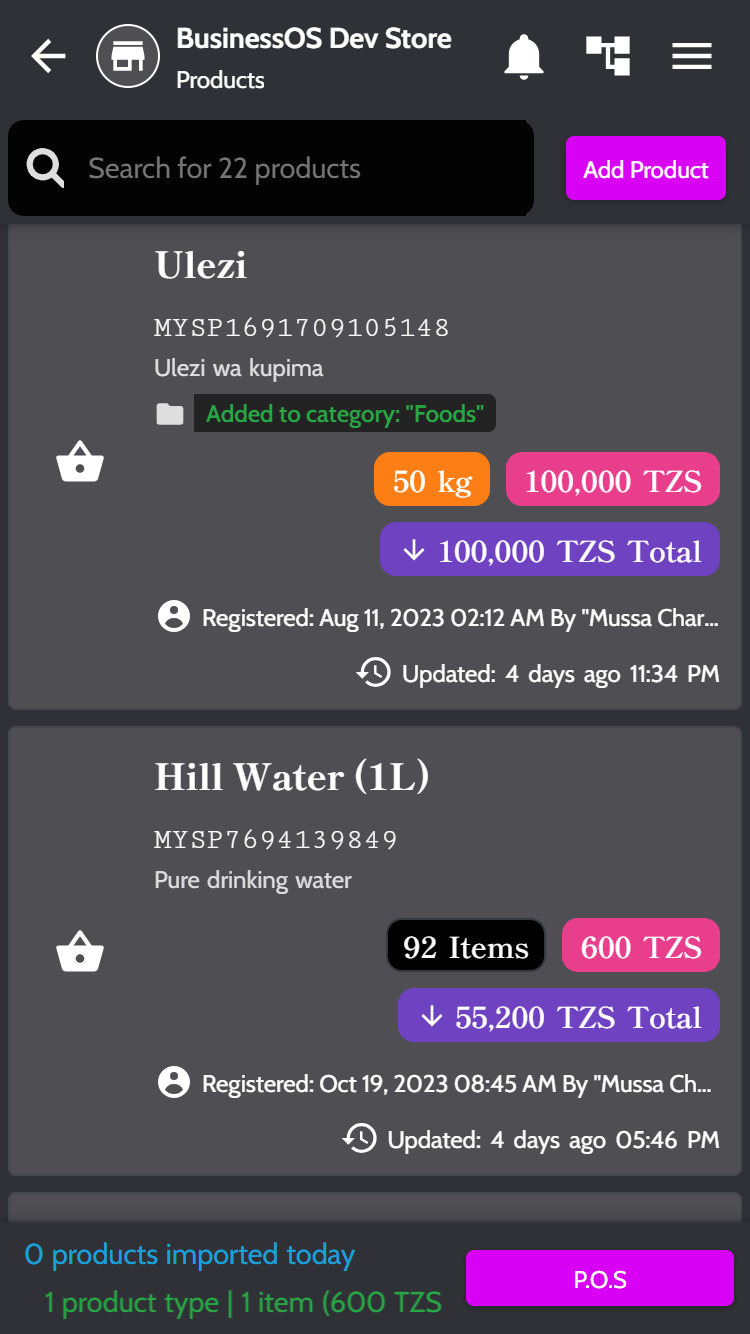Image resolution: width=750 pixels, height=1334 pixels.
Task: Open the P.O.S screen
Action: point(599,1279)
